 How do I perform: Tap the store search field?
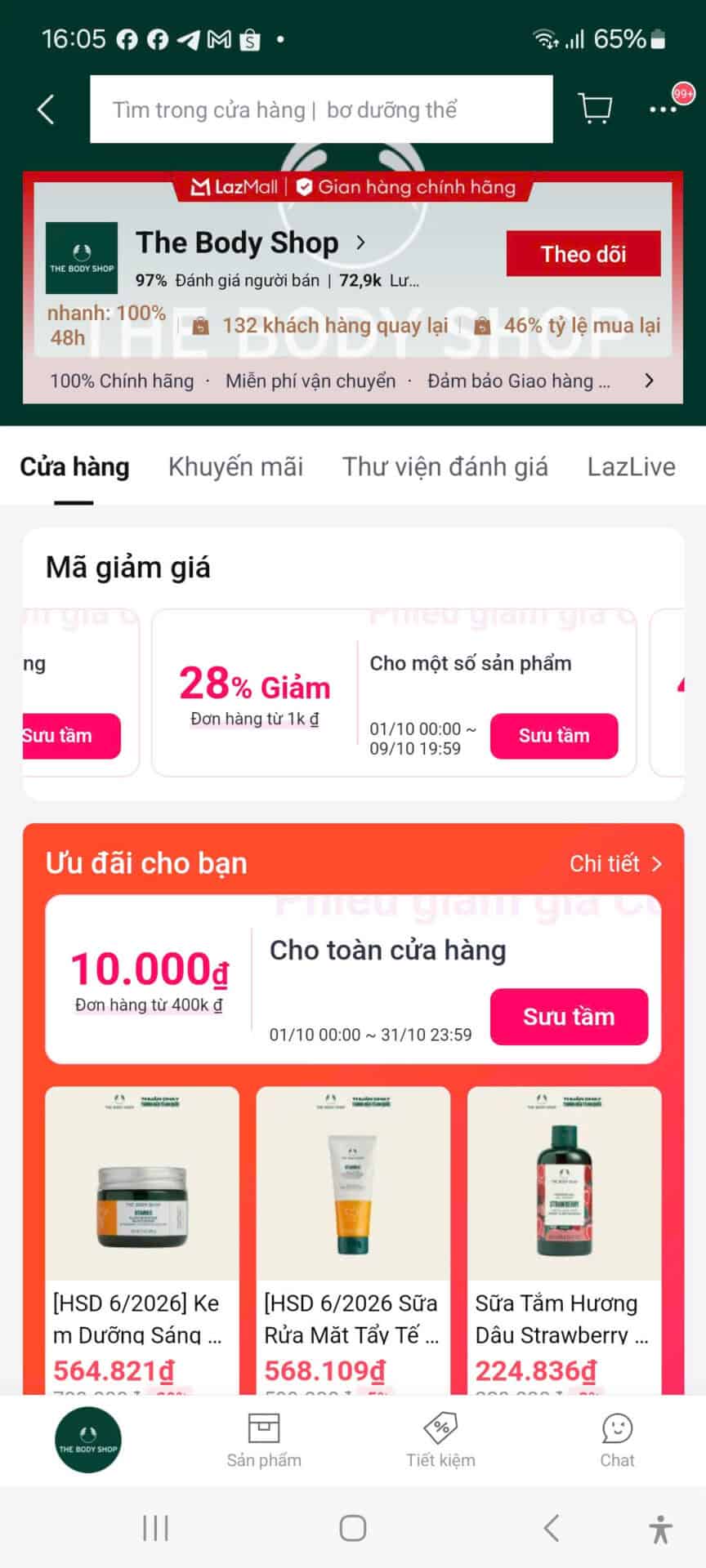(320, 109)
